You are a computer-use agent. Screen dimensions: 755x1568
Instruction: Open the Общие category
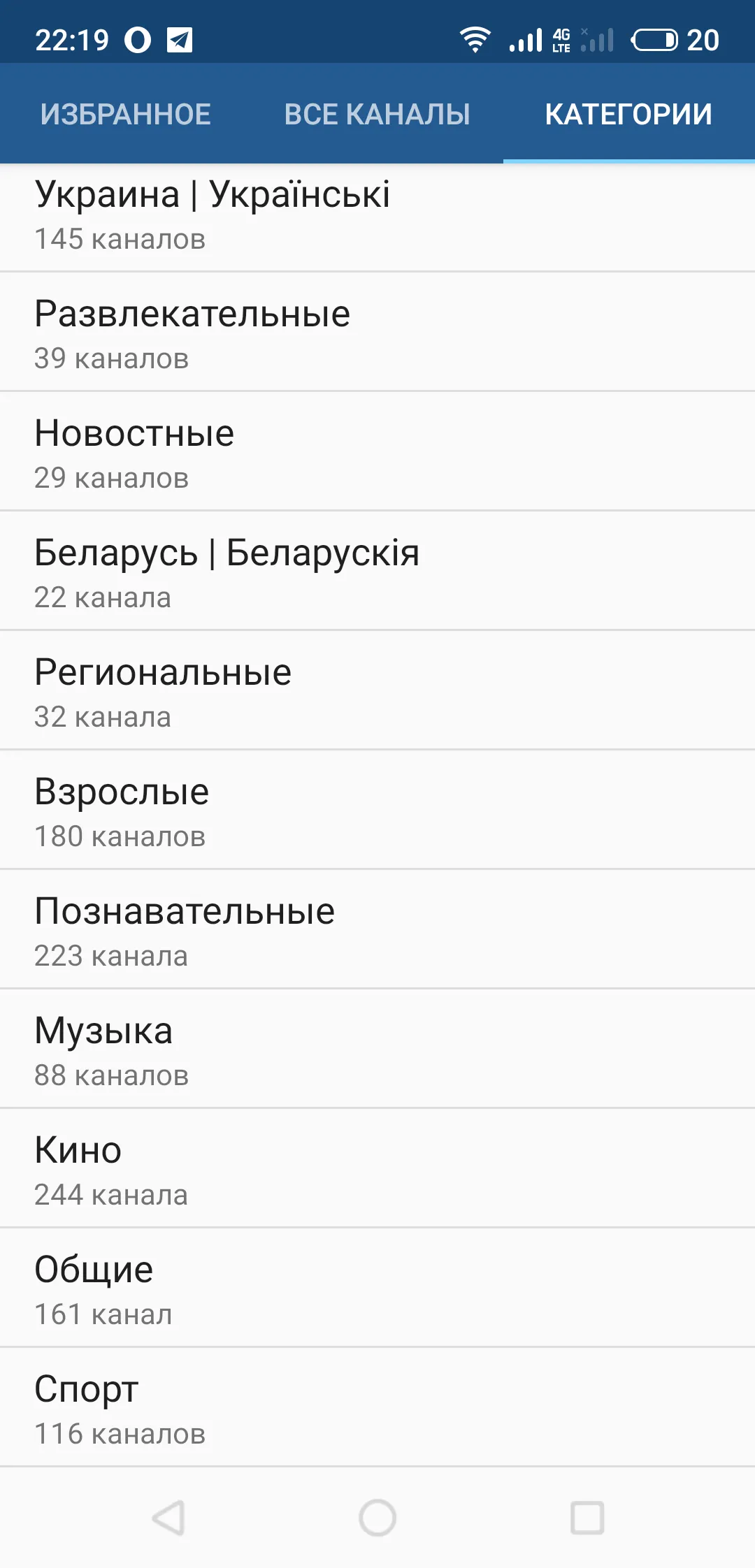click(377, 1288)
